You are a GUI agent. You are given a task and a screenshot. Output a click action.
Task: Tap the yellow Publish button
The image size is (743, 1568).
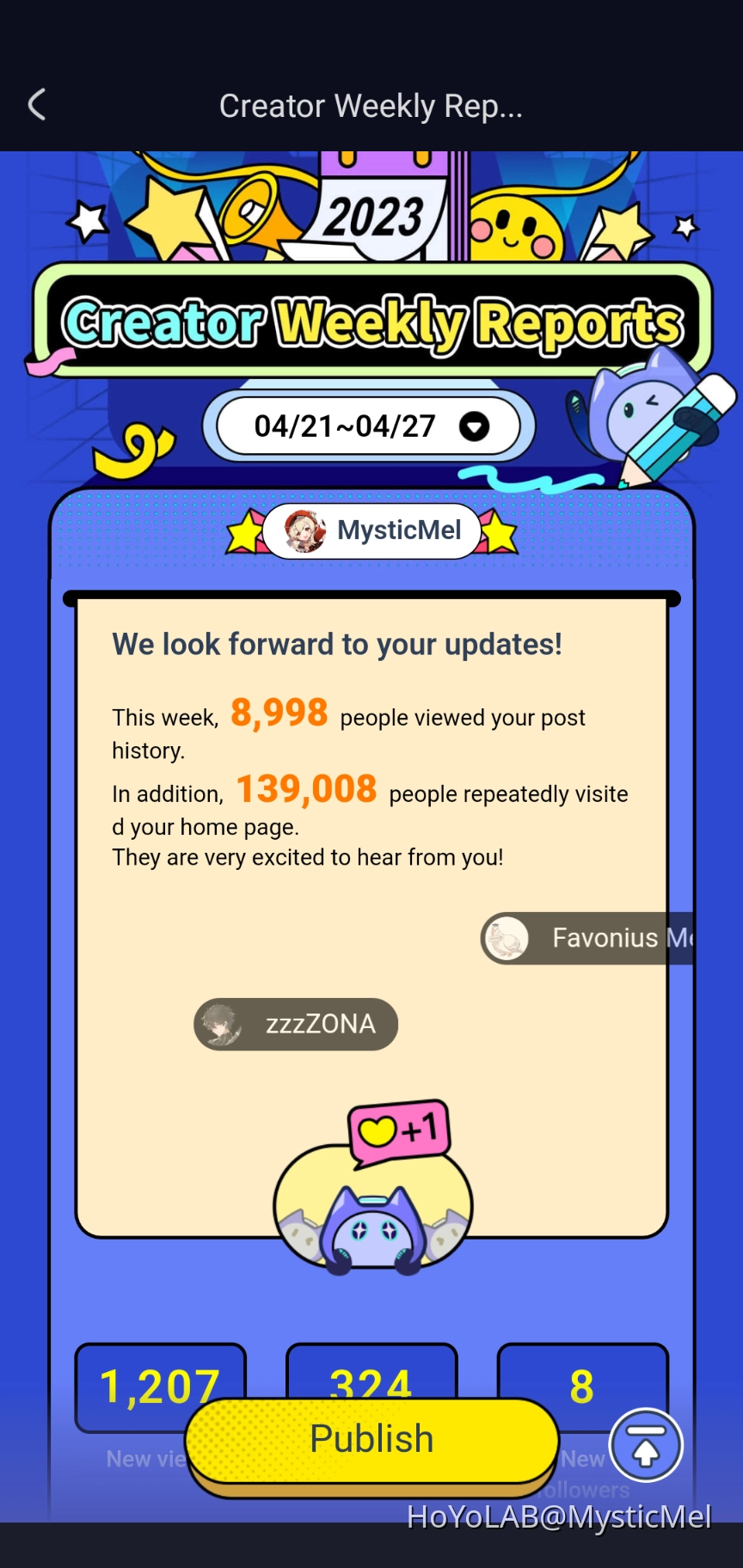point(371,1439)
